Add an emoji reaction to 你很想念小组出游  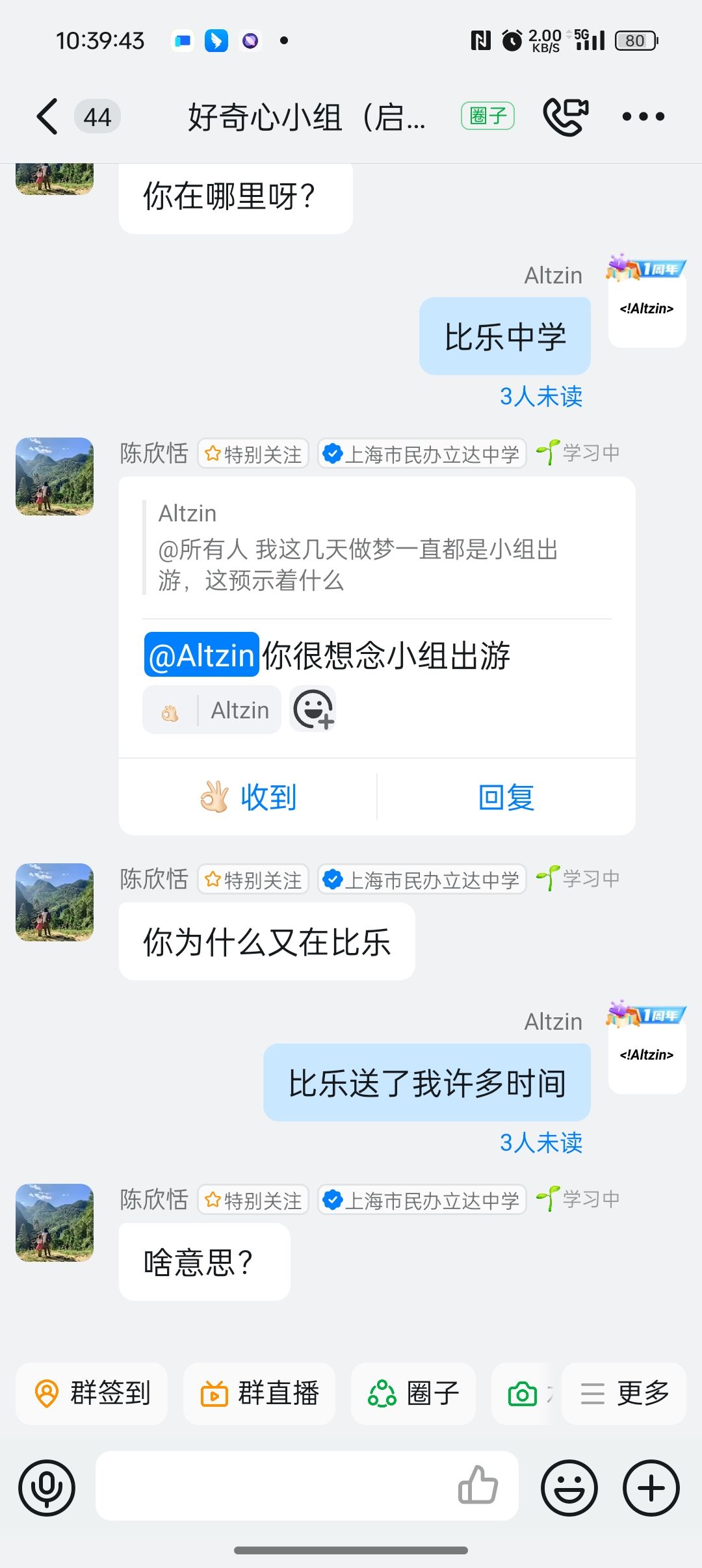[313, 709]
